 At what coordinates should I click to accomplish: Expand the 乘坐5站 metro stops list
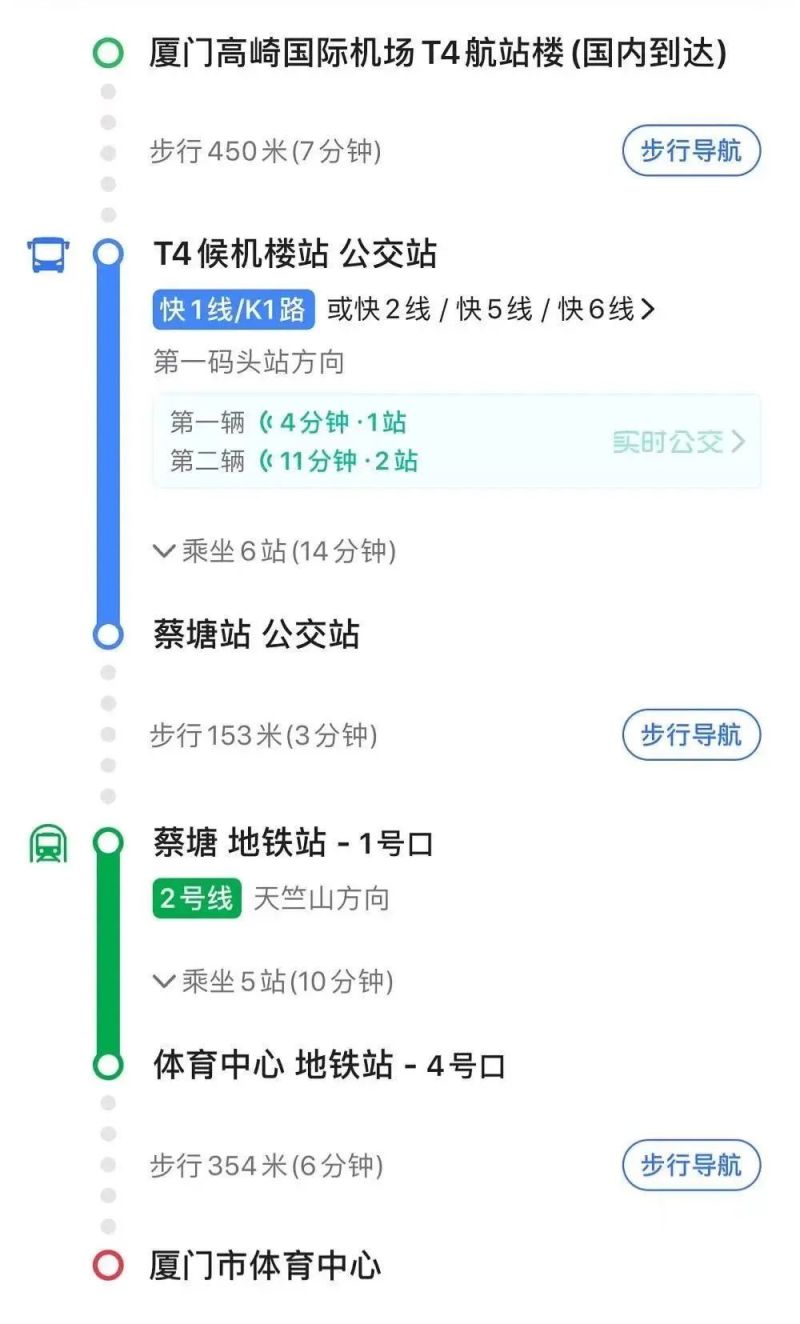click(x=273, y=981)
